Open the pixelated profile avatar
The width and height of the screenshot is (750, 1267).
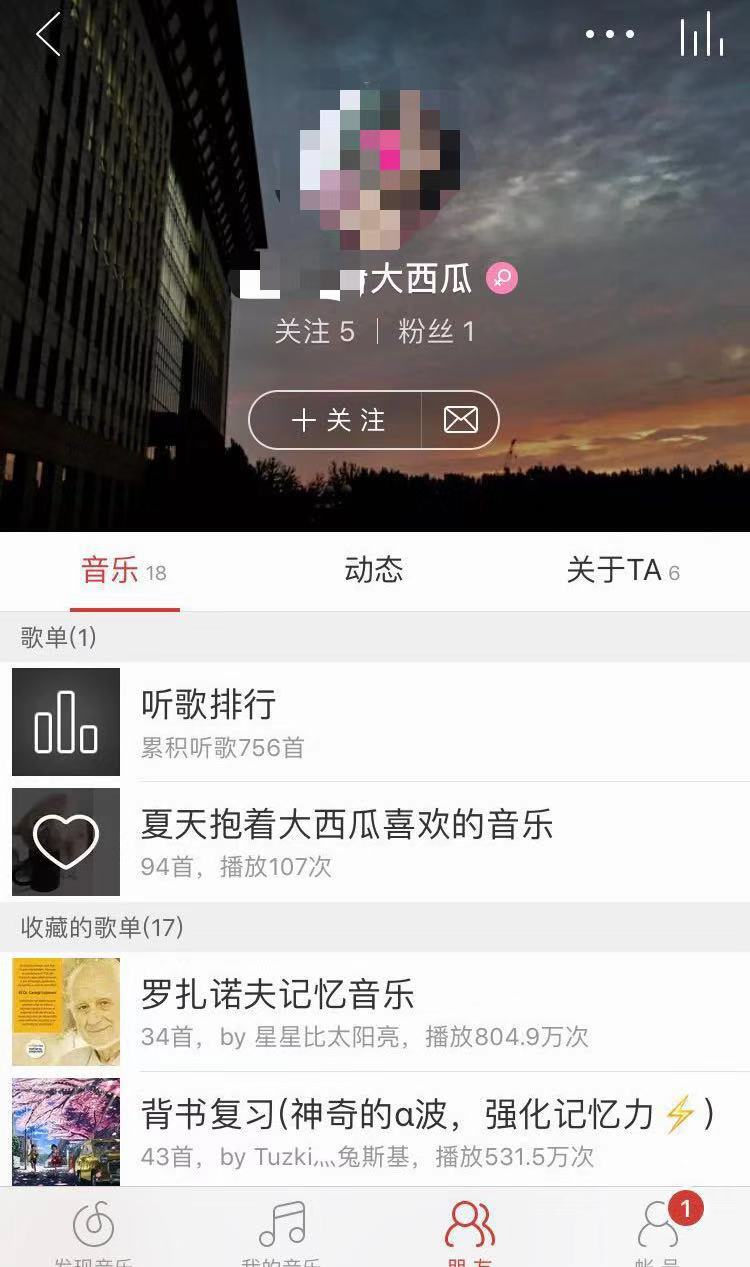pos(380,169)
